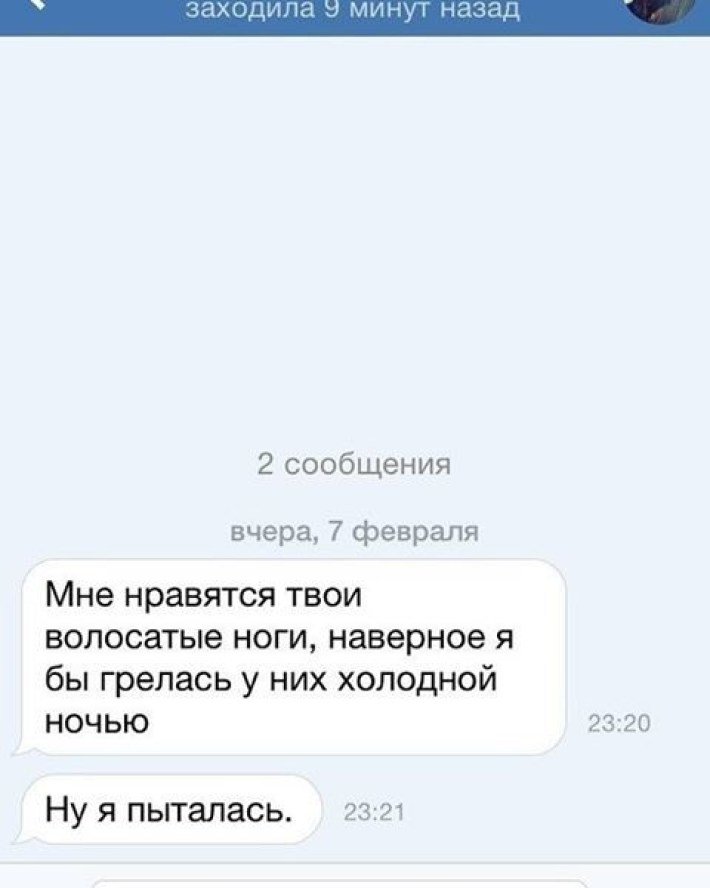Screen dimensions: 710x888
Task: Open the contact's profile avatar
Action: pyautogui.click(x=660, y=8)
